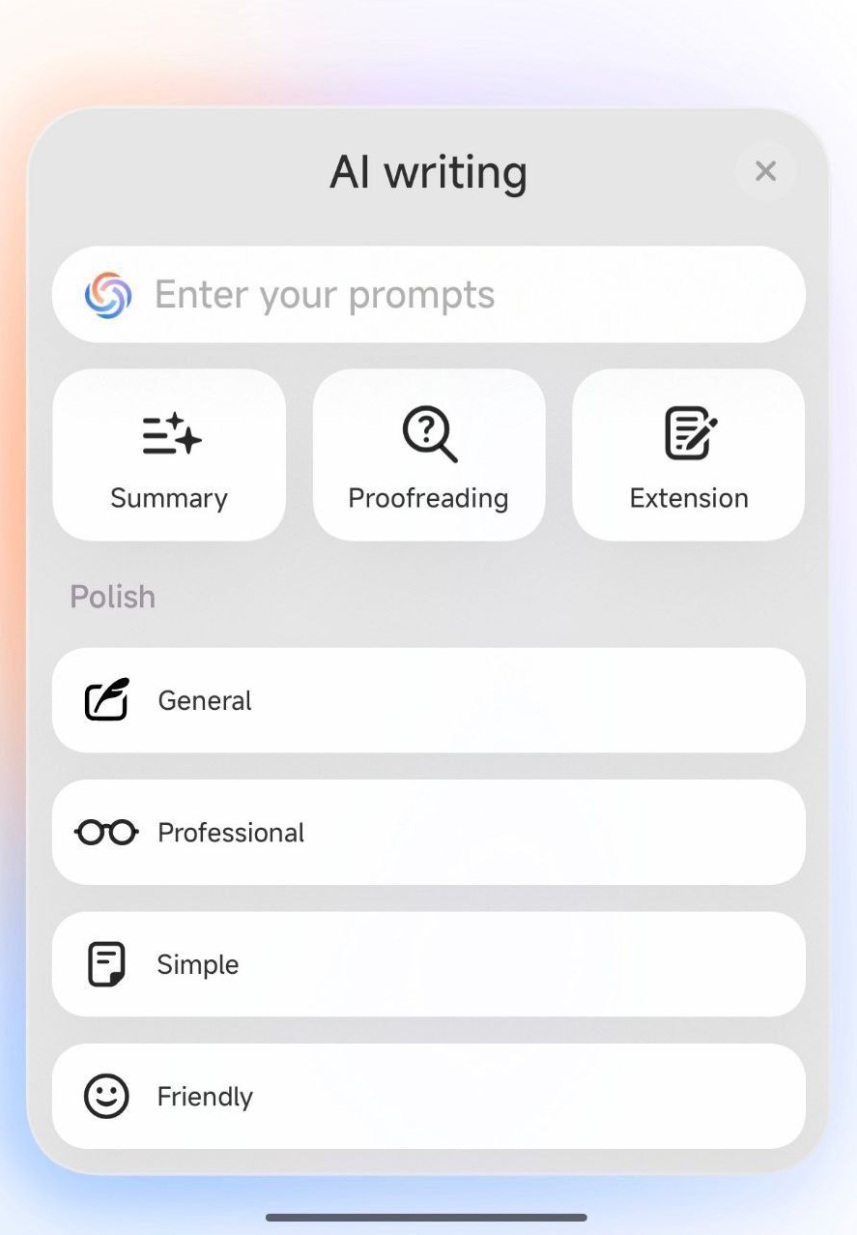The image size is (857, 1235).
Task: Tap the Enter your prompts field
Action: pos(428,295)
